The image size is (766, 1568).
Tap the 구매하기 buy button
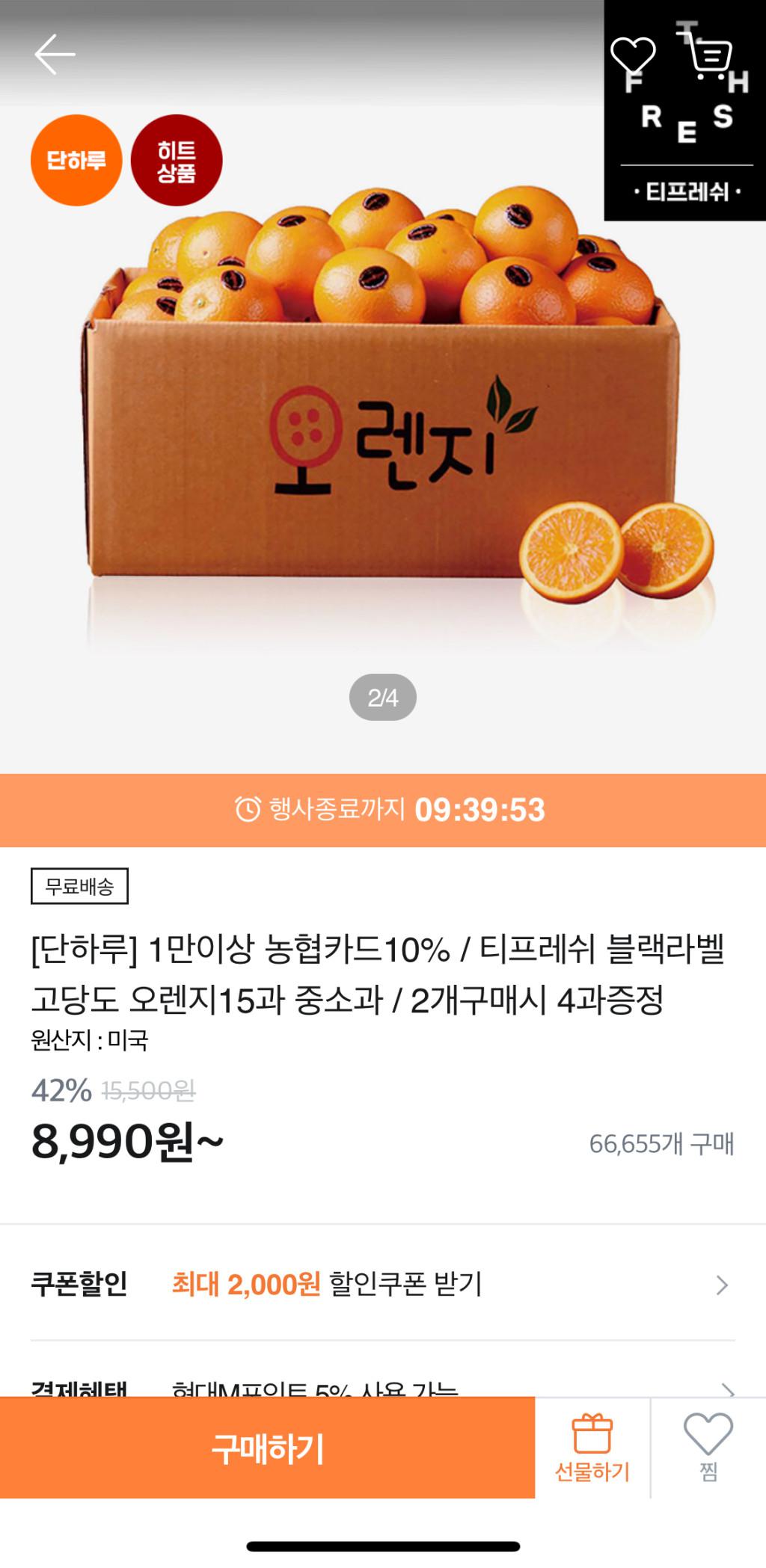pyautogui.click(x=267, y=1448)
